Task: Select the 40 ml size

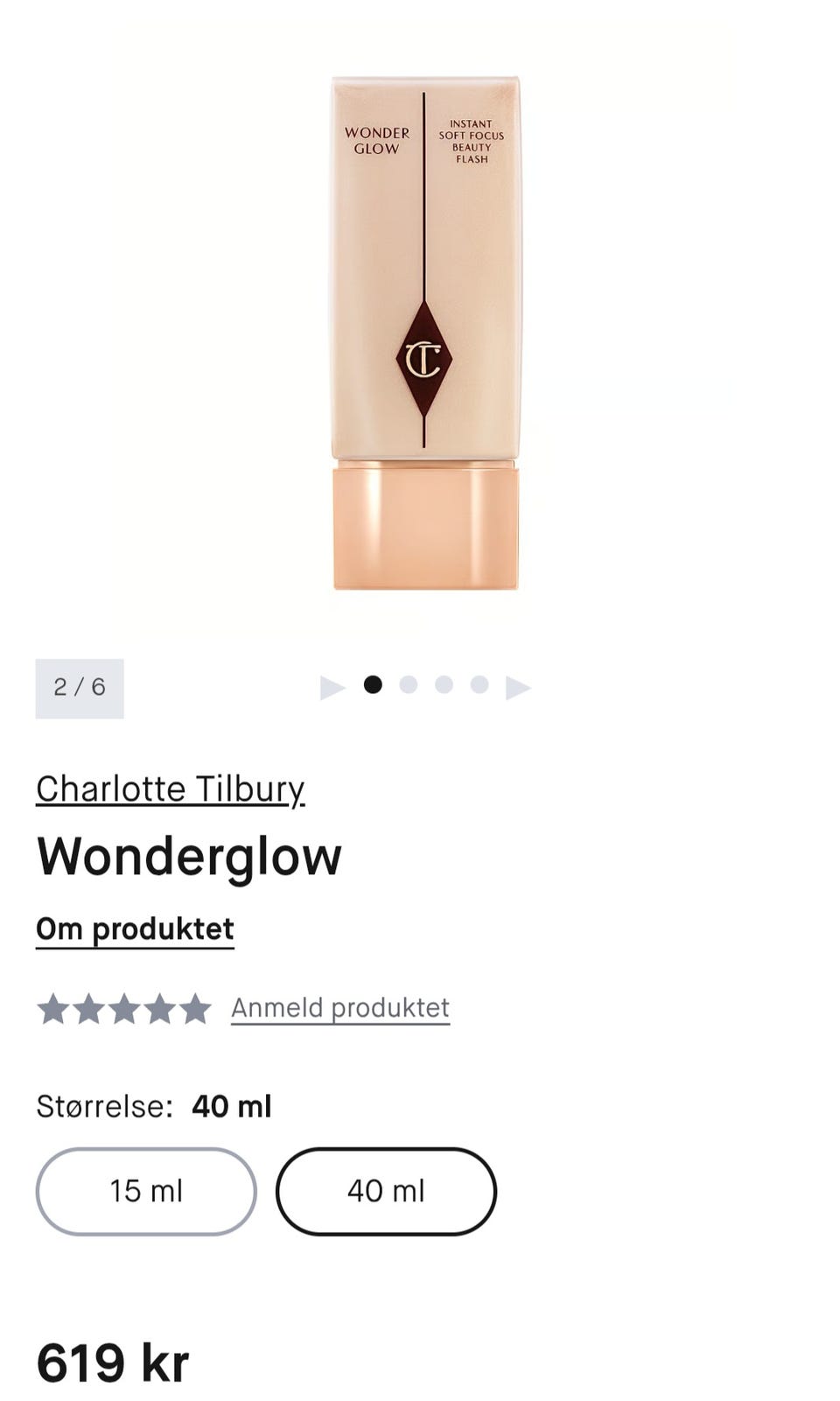Action: click(386, 1191)
